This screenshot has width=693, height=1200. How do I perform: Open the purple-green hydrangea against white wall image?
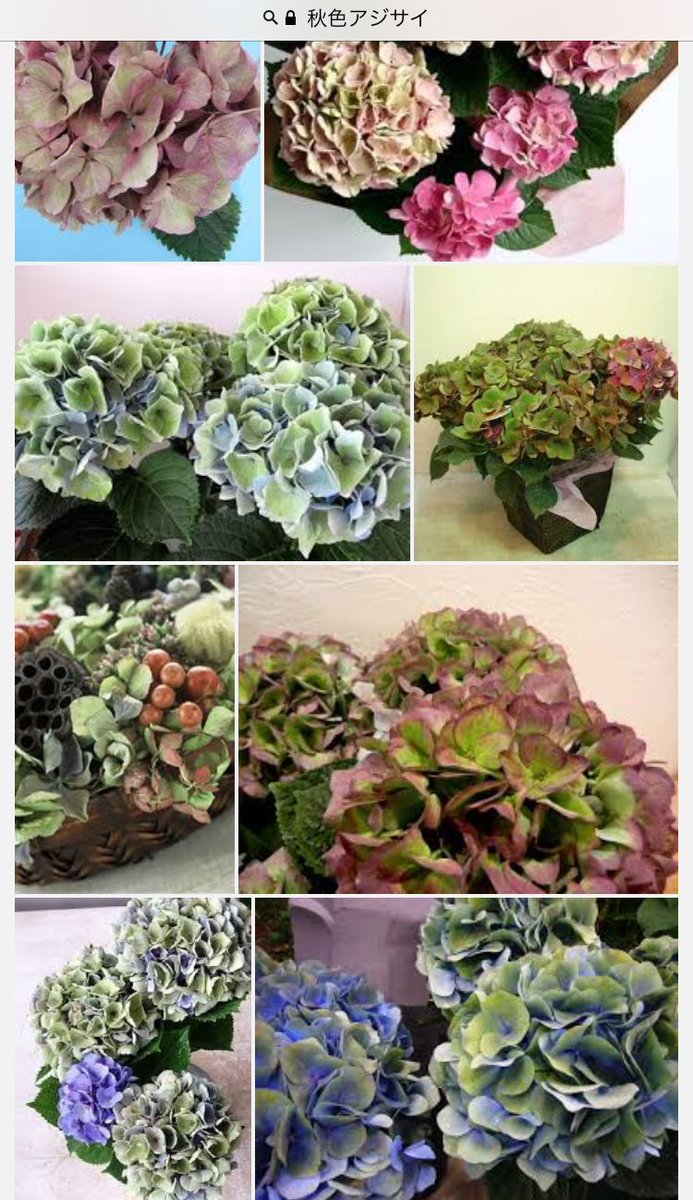457,728
